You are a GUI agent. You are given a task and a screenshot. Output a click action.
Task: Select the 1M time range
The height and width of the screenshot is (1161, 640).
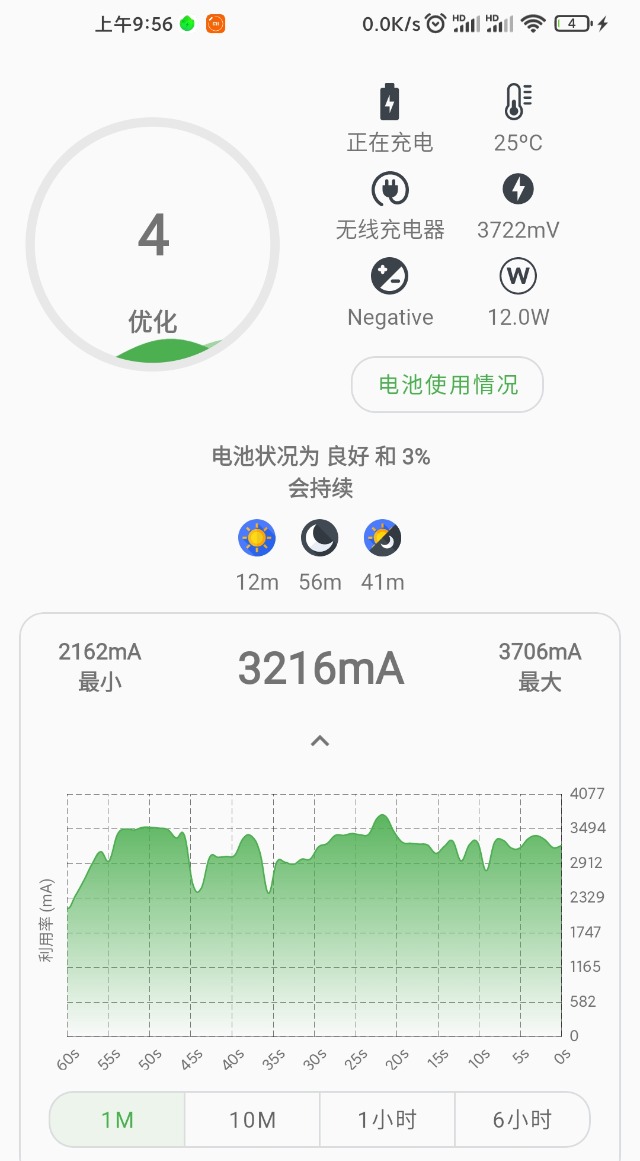coord(117,1120)
